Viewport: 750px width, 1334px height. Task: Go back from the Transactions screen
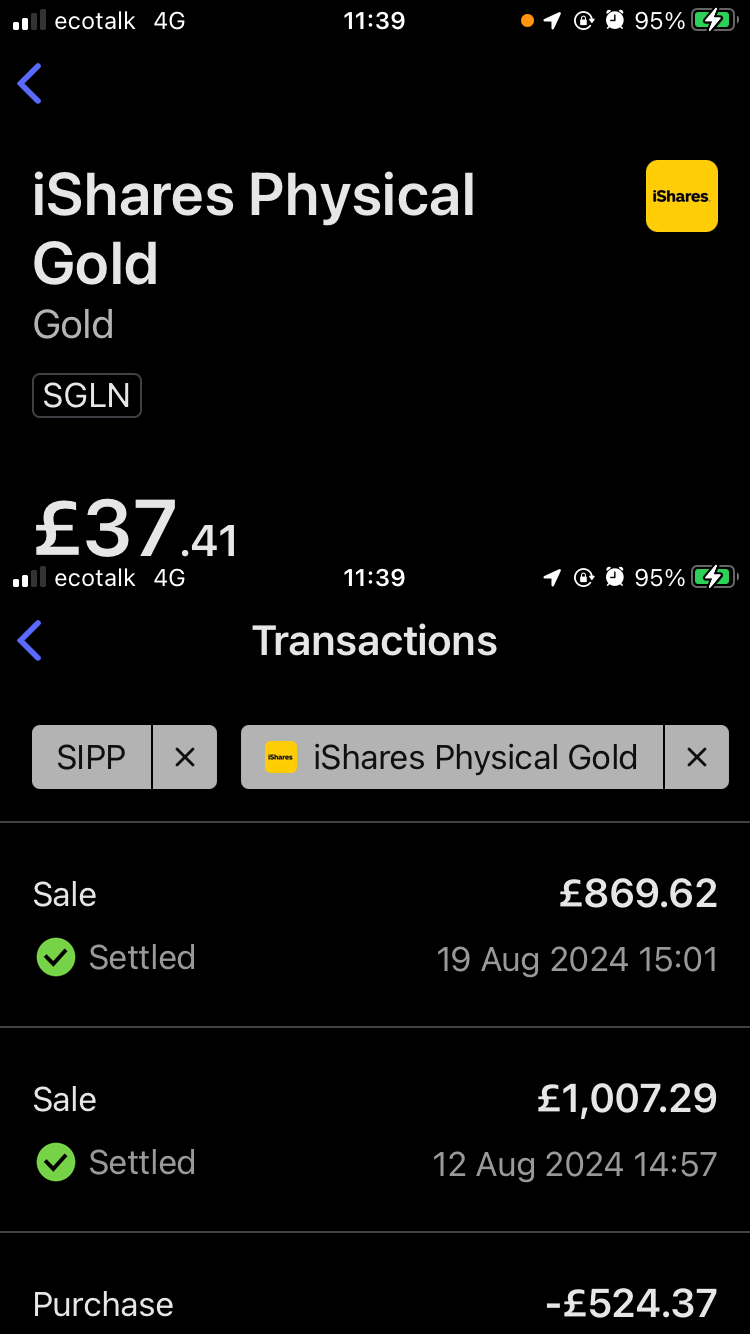(30, 640)
